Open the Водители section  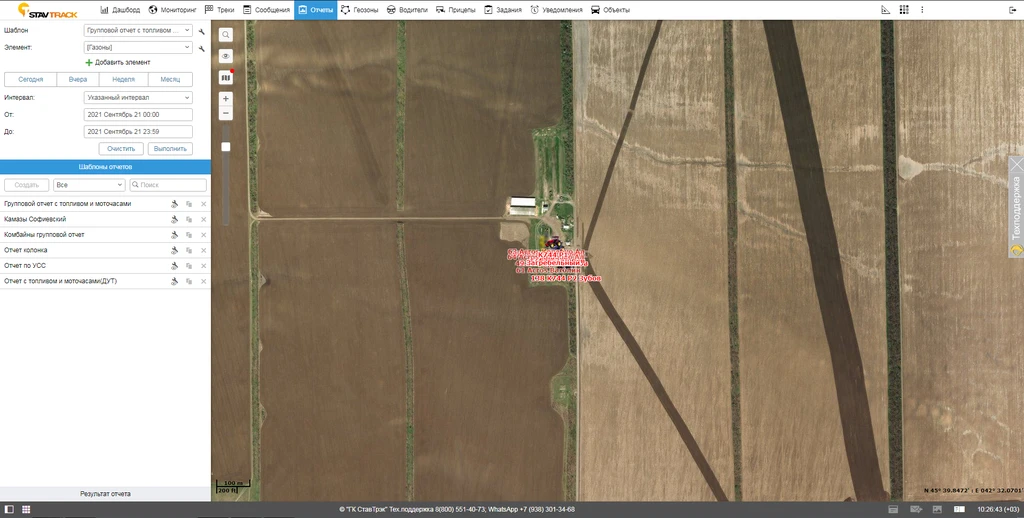407,9
